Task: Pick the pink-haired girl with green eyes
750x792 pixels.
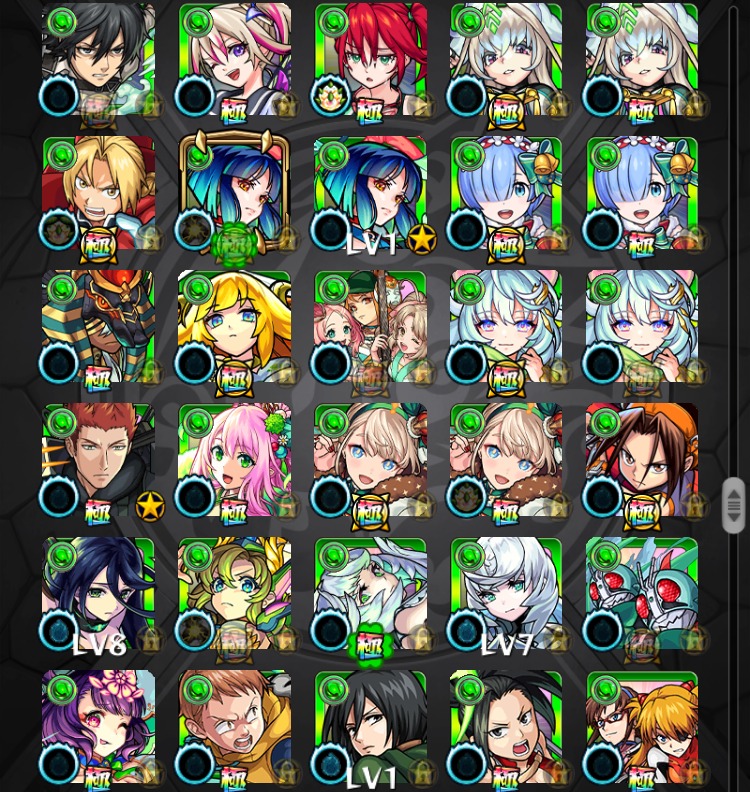Action: (x=234, y=460)
